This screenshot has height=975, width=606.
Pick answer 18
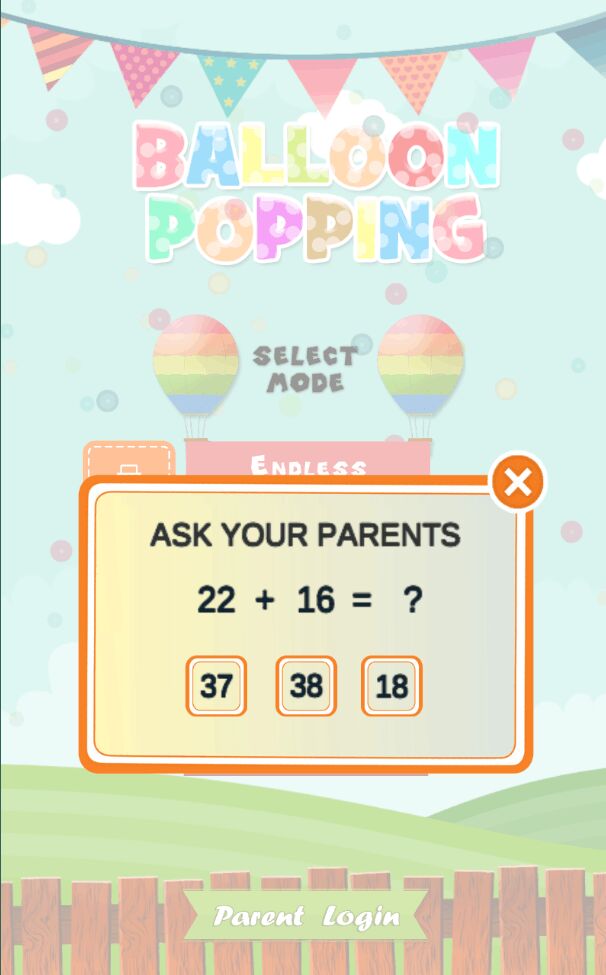pos(392,686)
